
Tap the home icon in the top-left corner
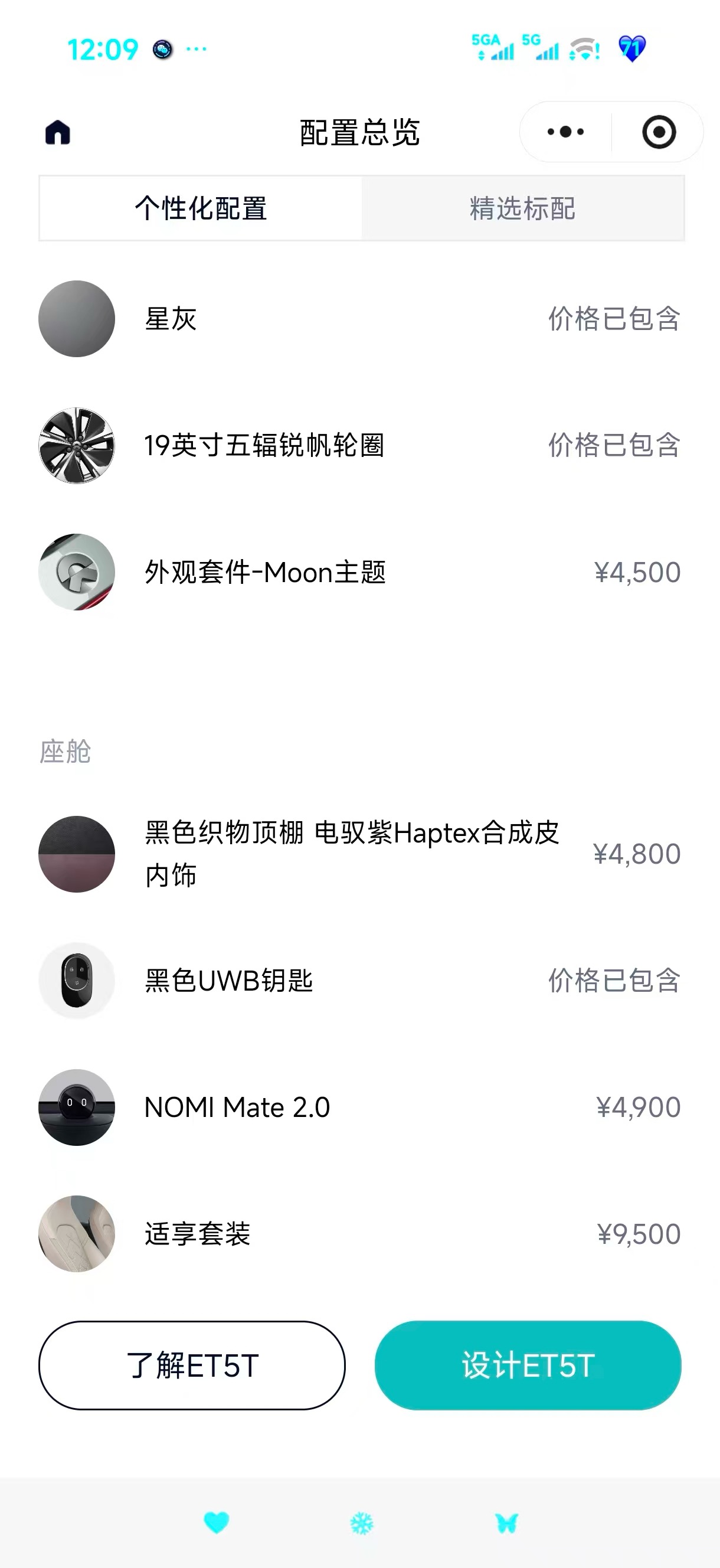(x=57, y=132)
